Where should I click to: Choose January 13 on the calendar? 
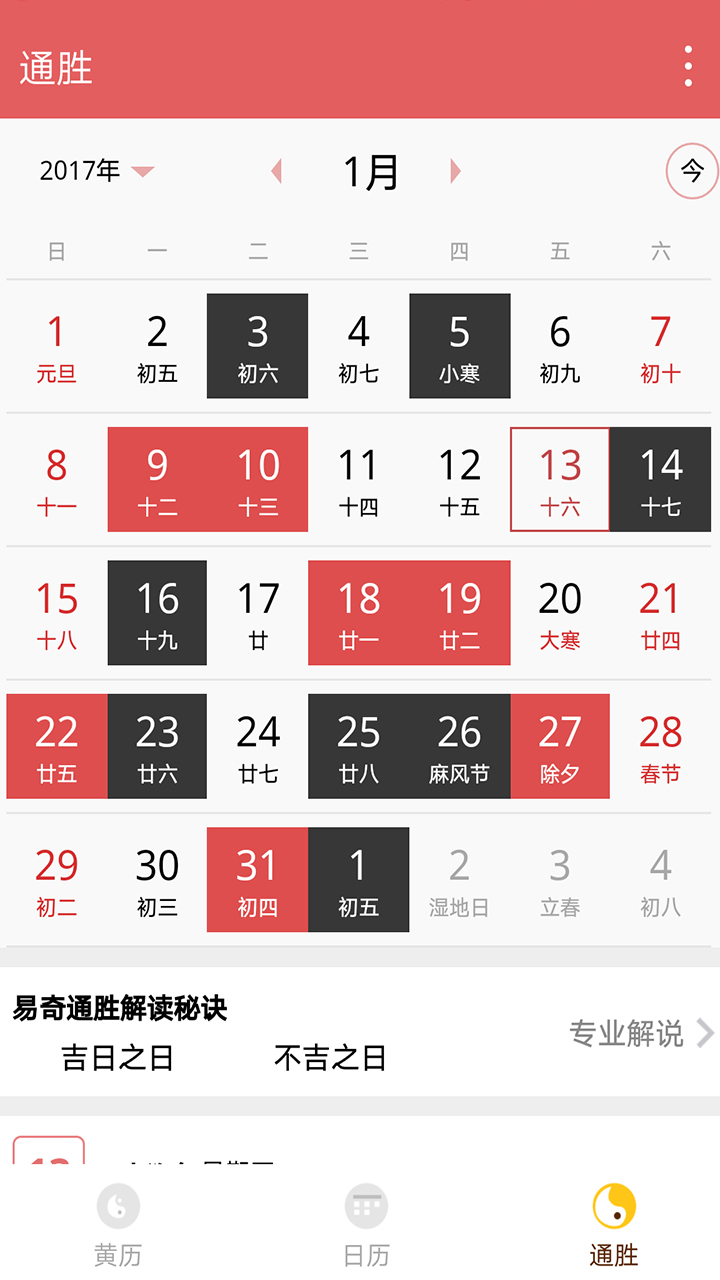(560, 480)
